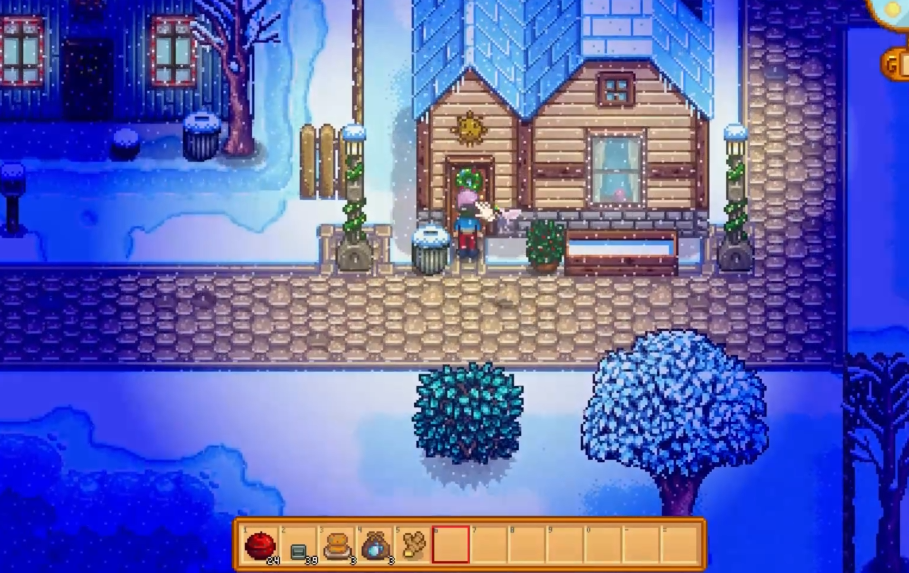Select empty toolbar slot 8
Viewport: 909px width, 573px height.
527,545
